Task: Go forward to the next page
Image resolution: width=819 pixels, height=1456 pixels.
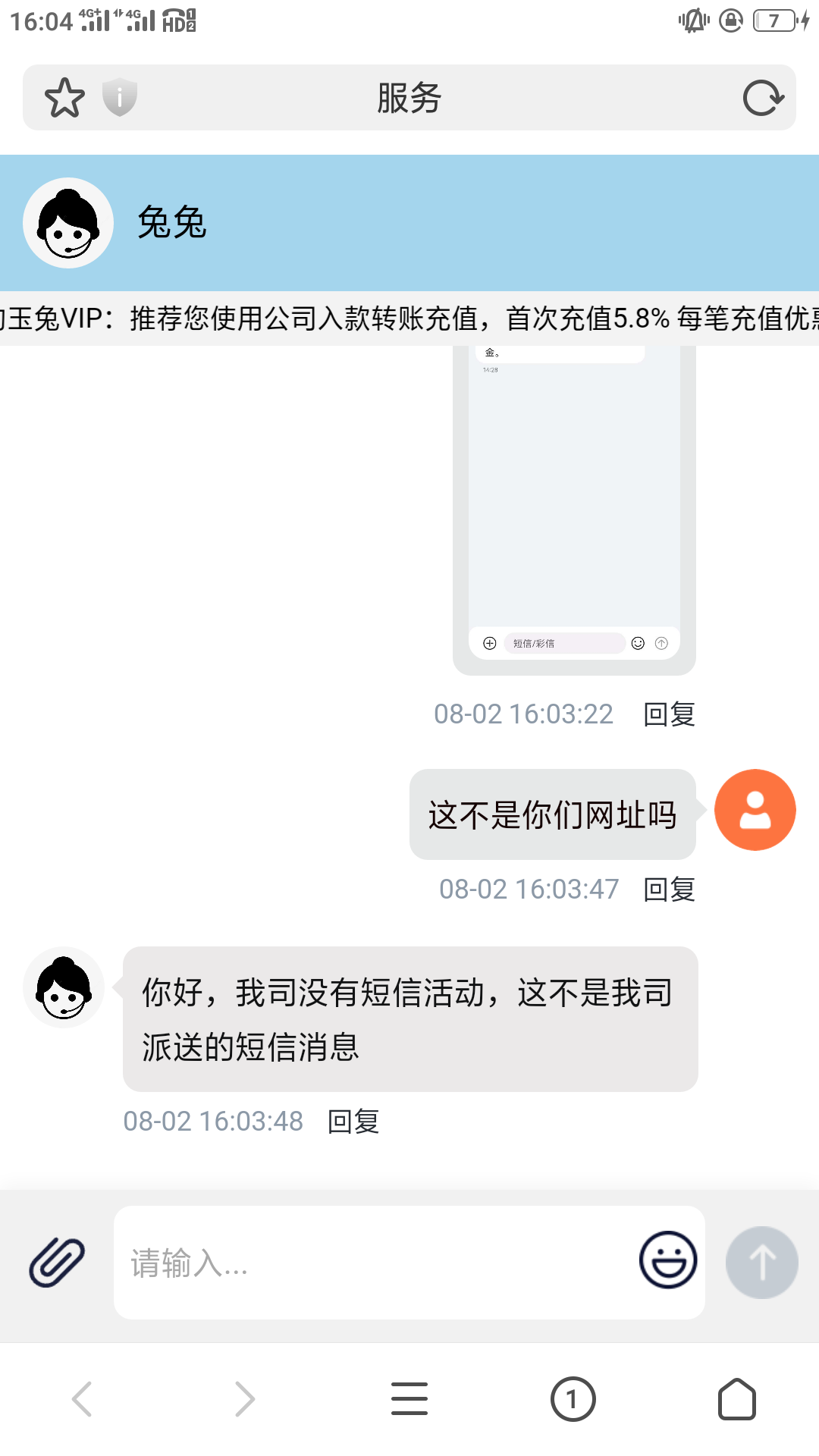Action: pyautogui.click(x=245, y=1399)
